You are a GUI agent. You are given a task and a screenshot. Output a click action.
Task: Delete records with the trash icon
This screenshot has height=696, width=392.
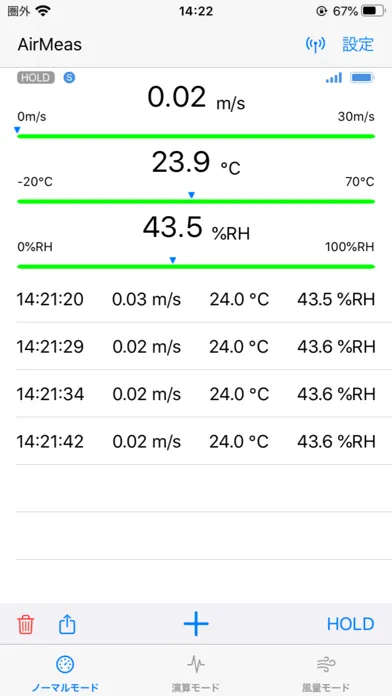point(26,624)
